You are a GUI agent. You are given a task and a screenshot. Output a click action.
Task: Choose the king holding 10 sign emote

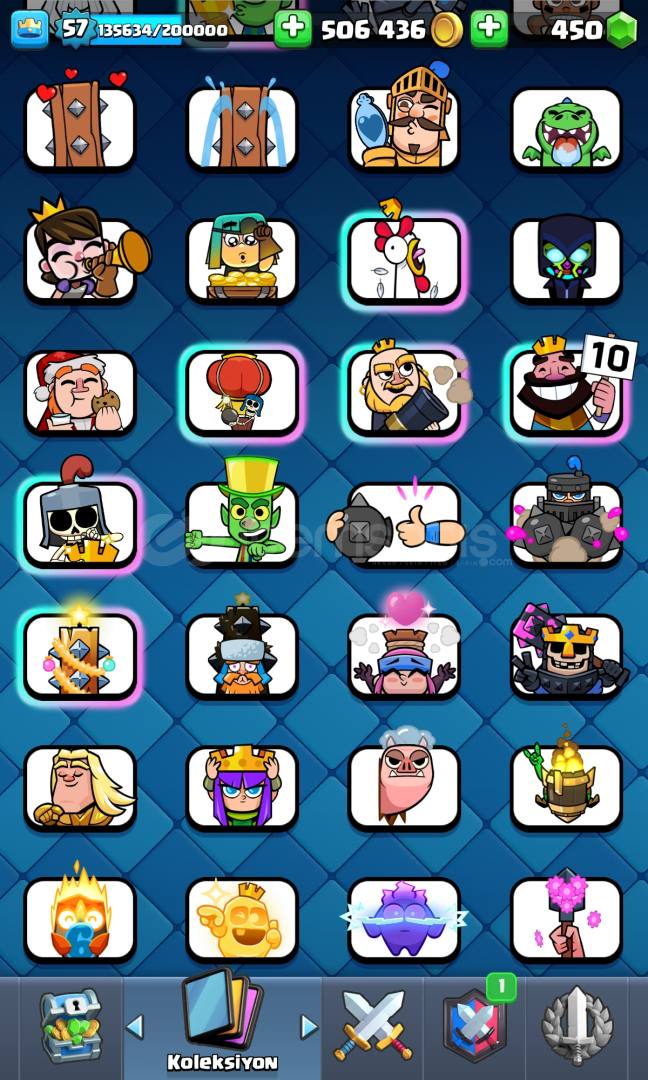click(x=566, y=392)
